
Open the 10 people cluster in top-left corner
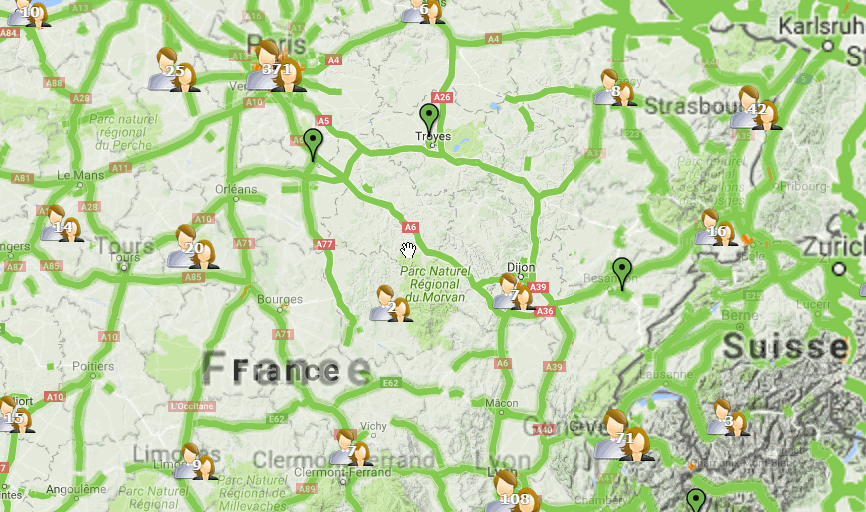pyautogui.click(x=28, y=12)
